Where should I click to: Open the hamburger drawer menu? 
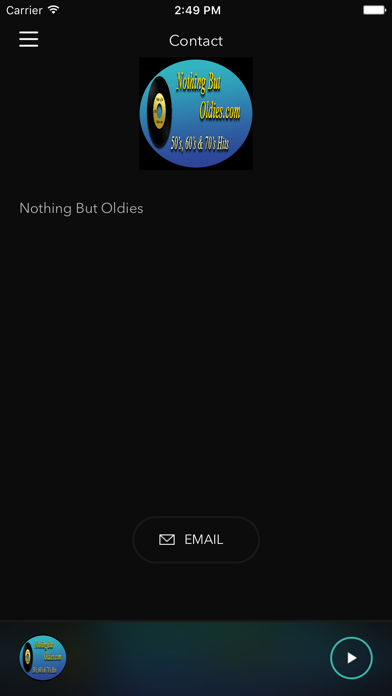[x=28, y=40]
